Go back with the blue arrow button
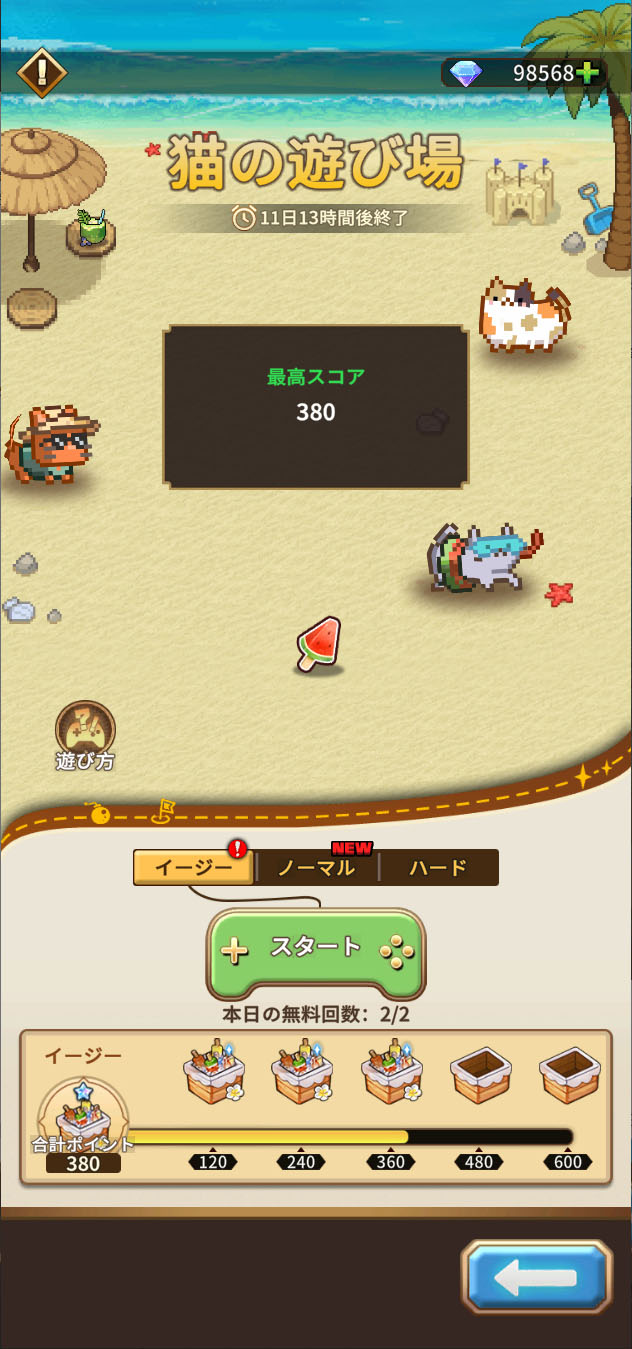The height and width of the screenshot is (1349, 632). click(x=537, y=1276)
